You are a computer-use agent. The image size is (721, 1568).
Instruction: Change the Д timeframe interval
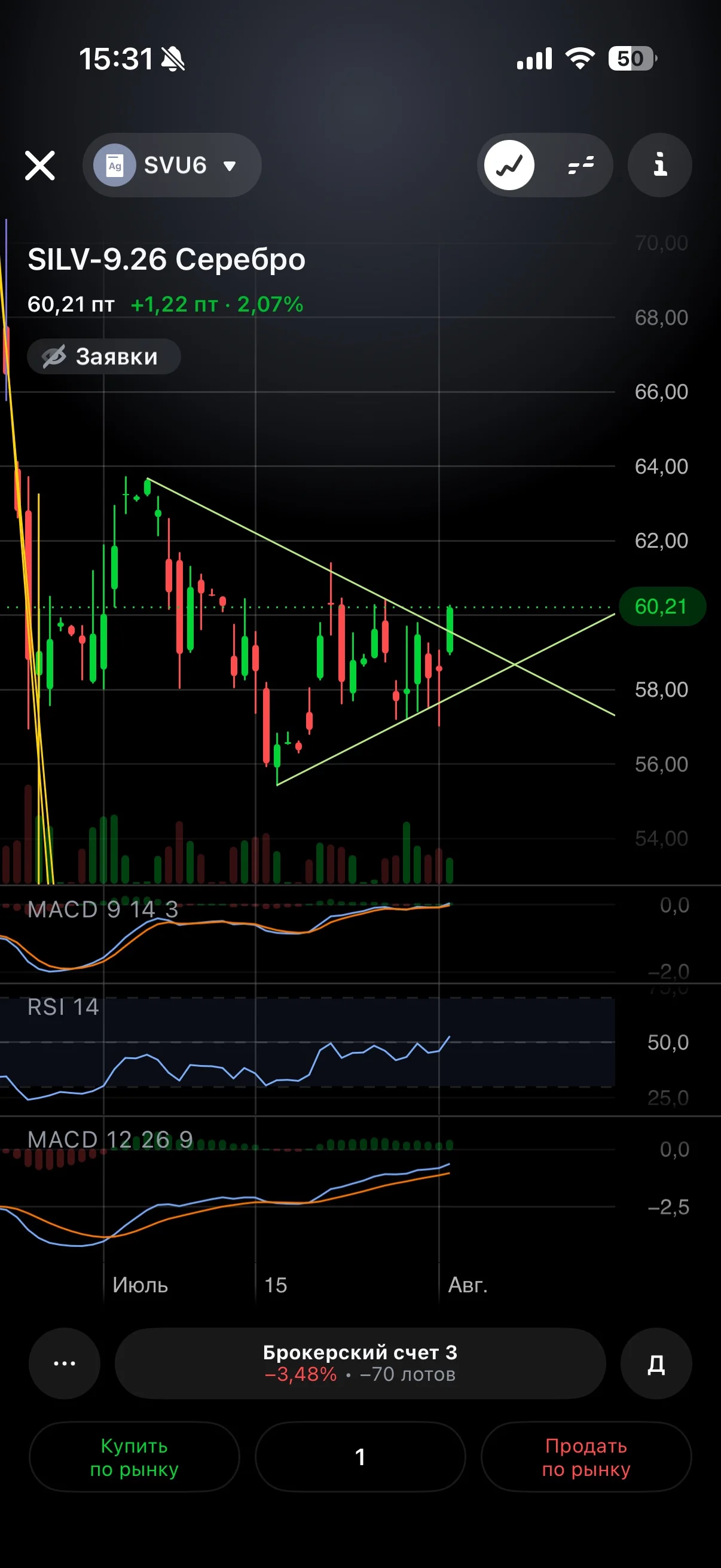pos(656,1363)
